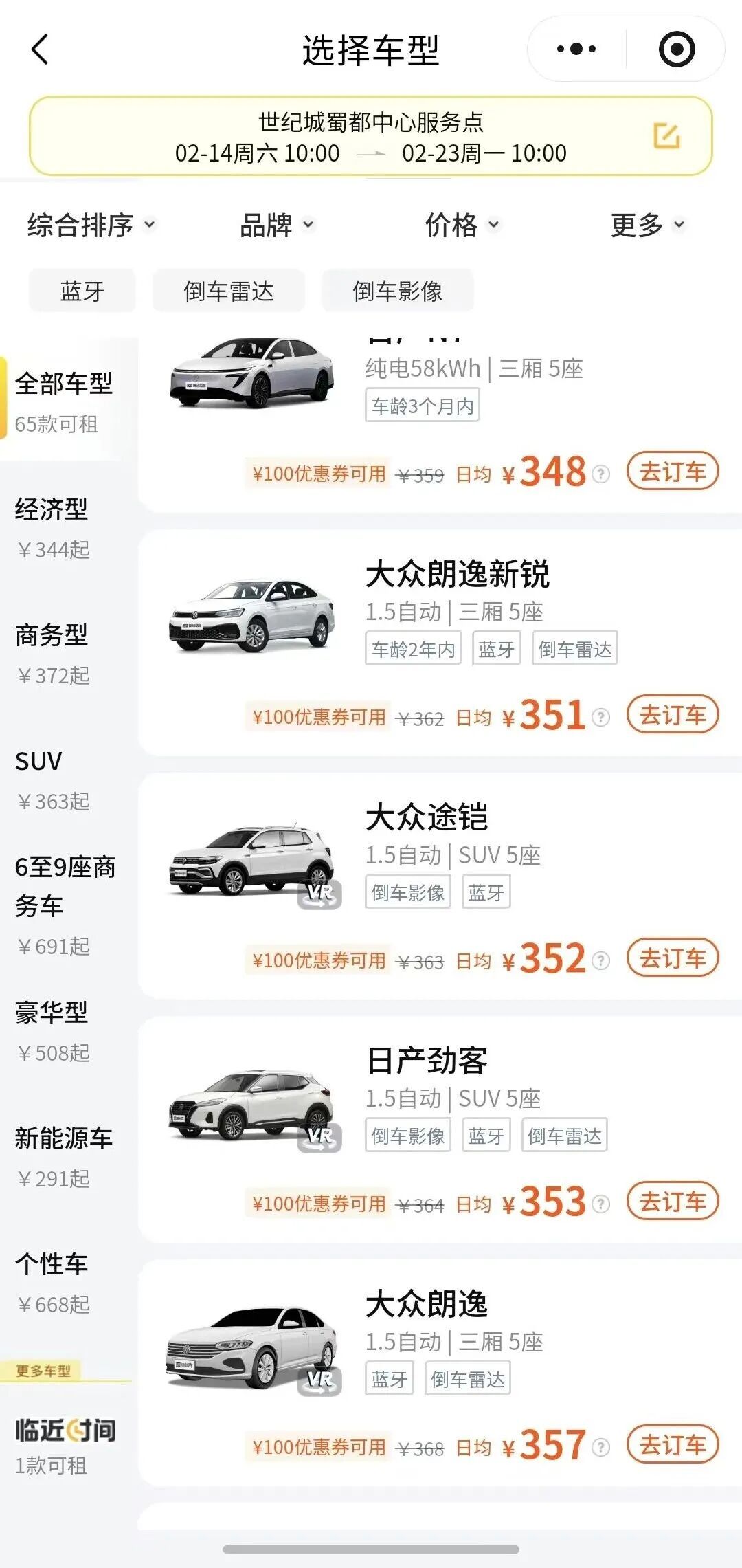742x1568 pixels.
Task: Reserve the 日产劲客 via 去订车
Action: click(x=672, y=1202)
